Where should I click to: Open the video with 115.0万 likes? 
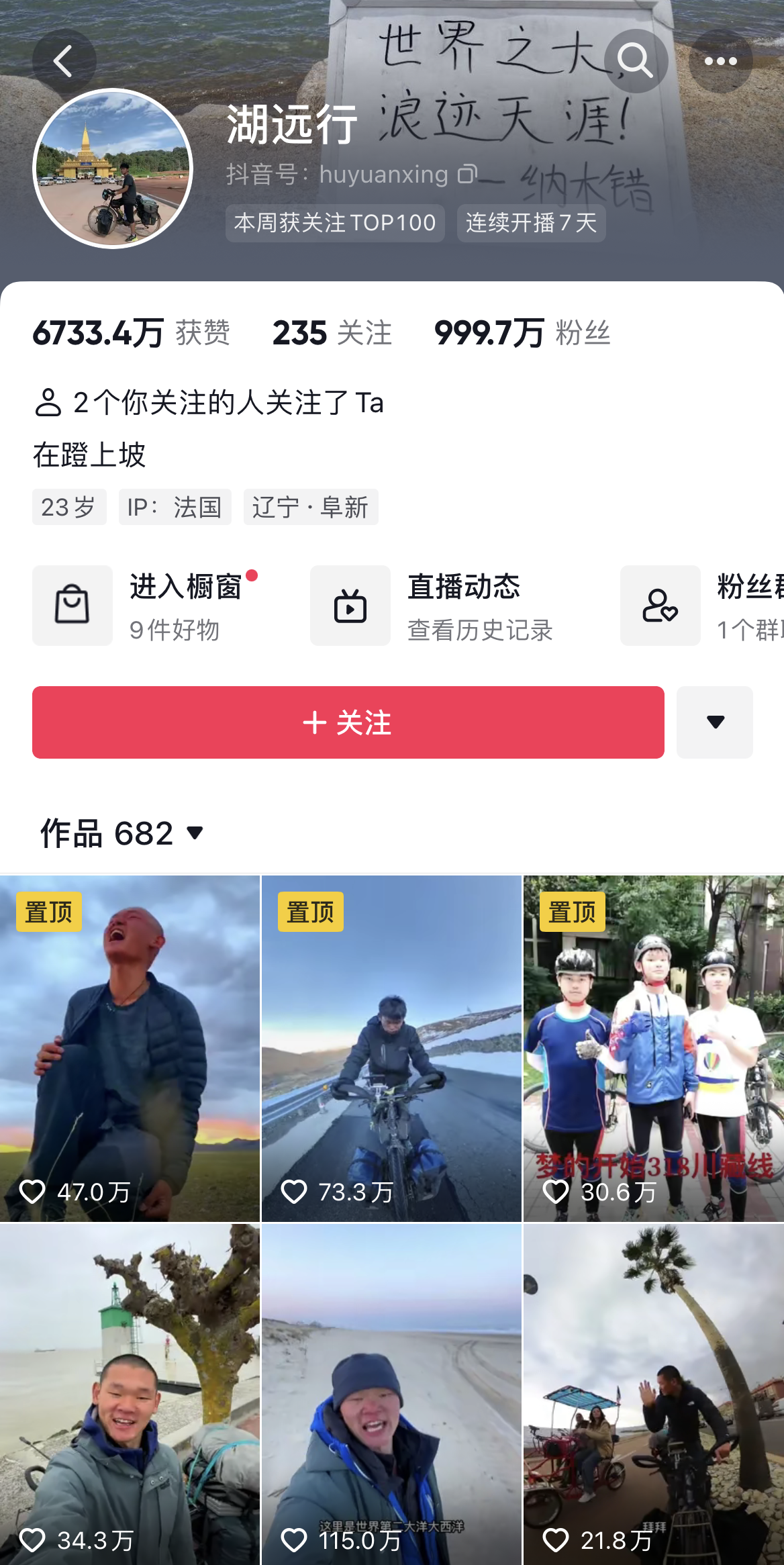(391, 1394)
